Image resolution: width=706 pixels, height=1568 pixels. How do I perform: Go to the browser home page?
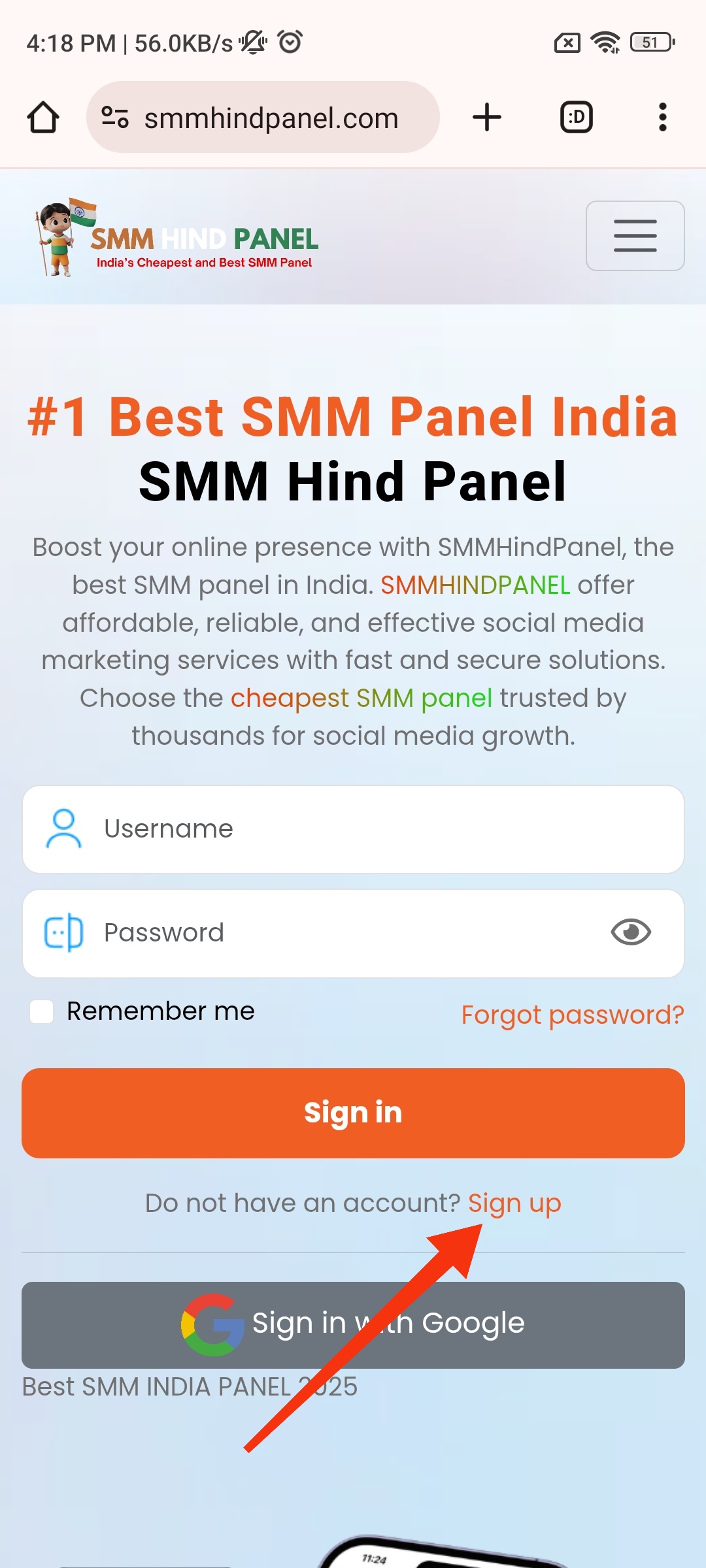pyautogui.click(x=43, y=118)
